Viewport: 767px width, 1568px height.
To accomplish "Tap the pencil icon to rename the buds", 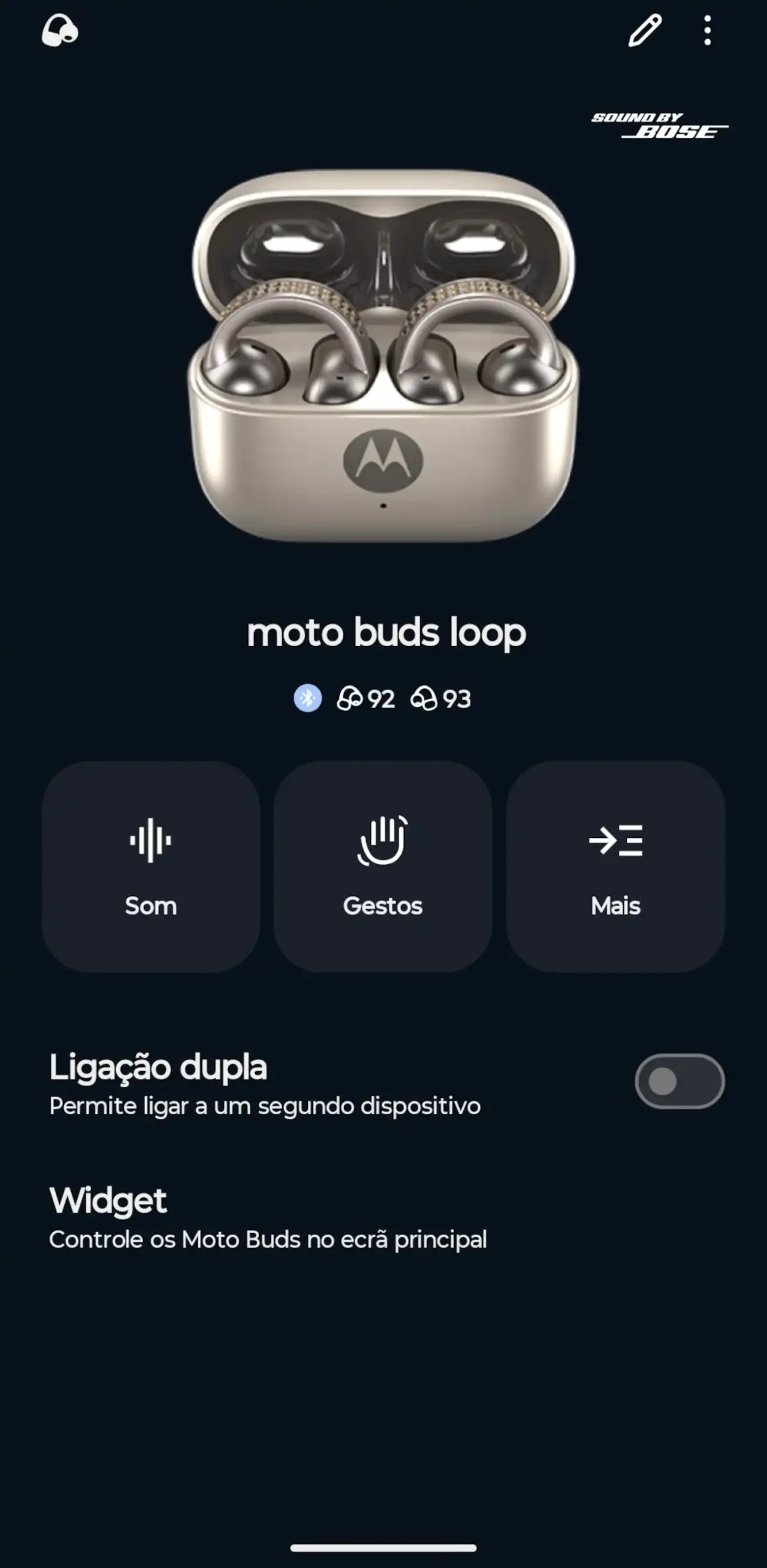I will (x=645, y=30).
